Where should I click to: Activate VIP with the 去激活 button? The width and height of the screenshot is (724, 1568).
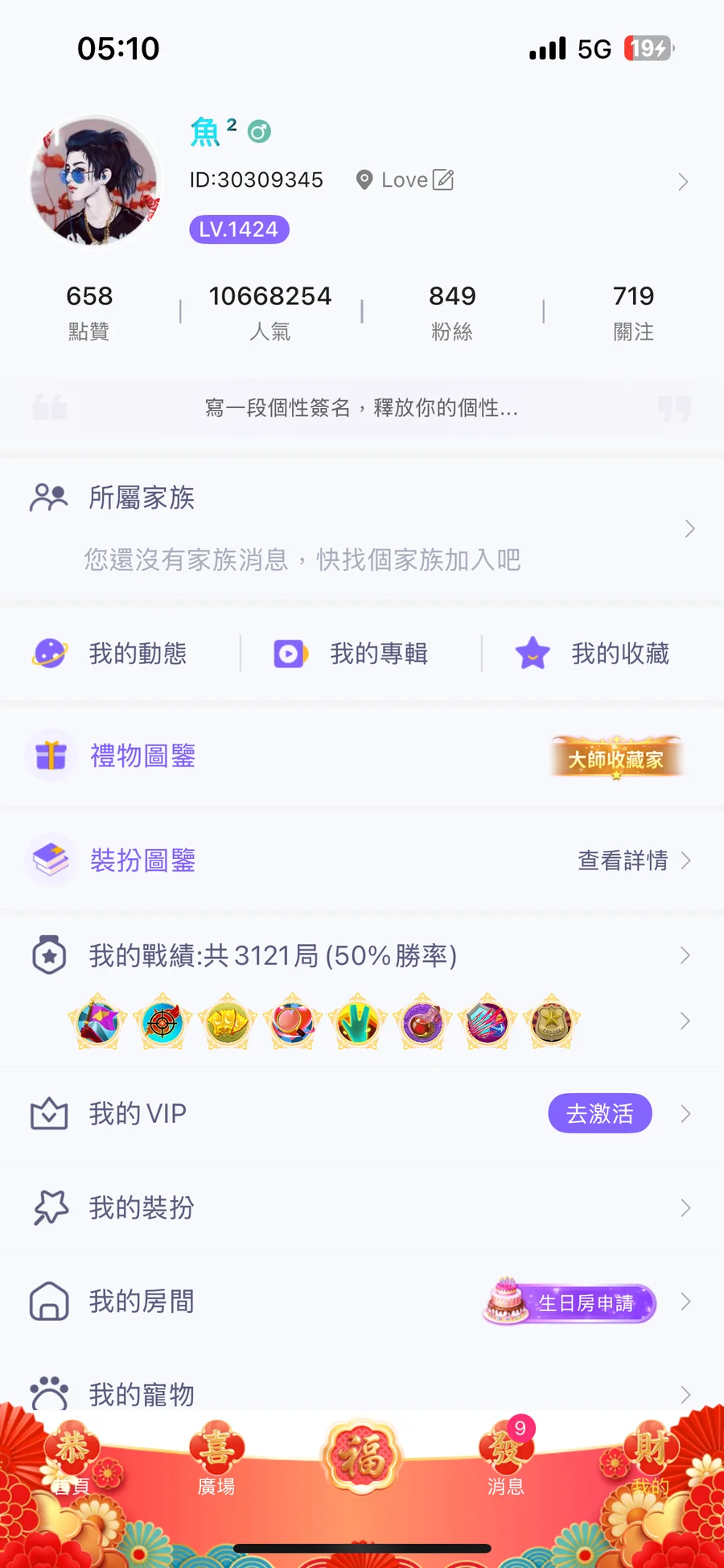(599, 1114)
